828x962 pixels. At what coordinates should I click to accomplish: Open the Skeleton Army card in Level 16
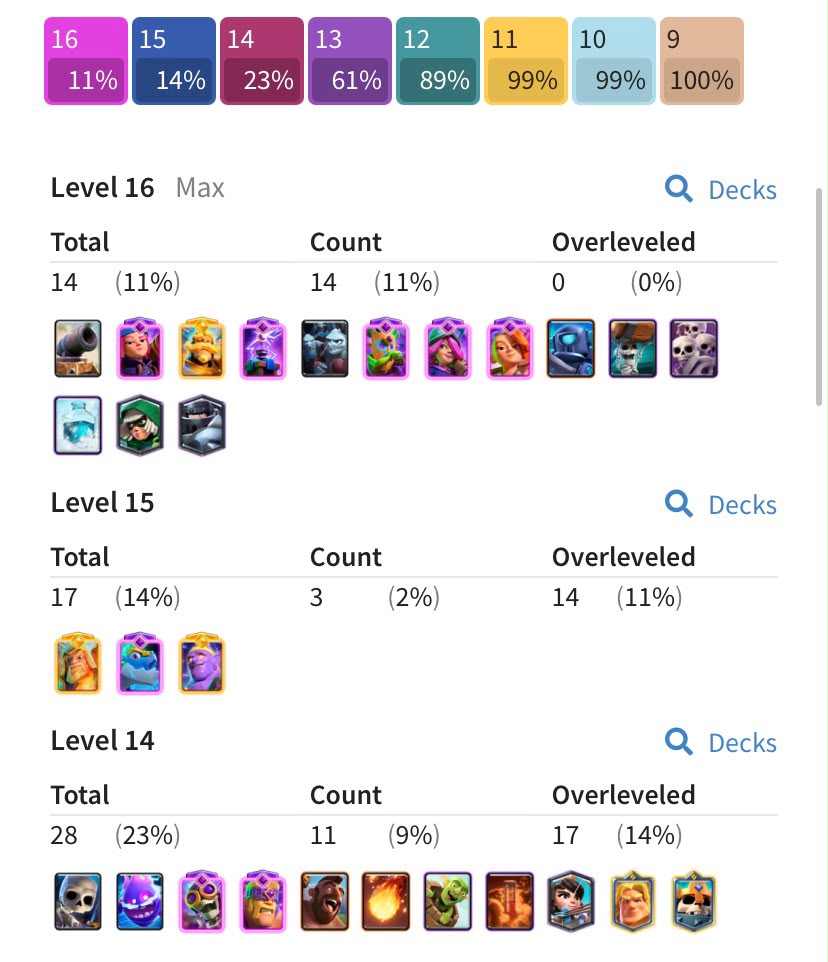[x=694, y=348]
